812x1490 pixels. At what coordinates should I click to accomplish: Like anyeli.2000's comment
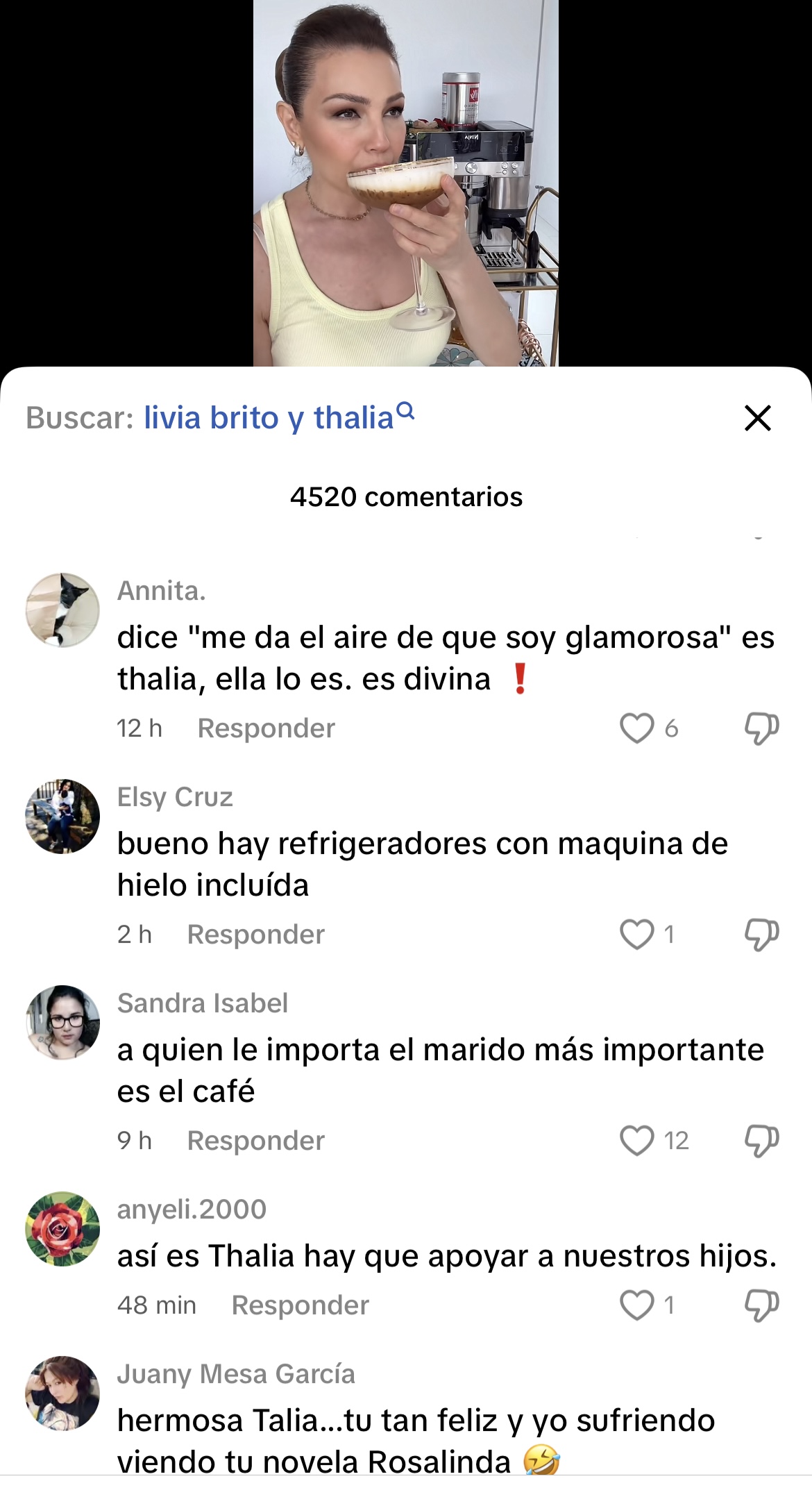(636, 1305)
